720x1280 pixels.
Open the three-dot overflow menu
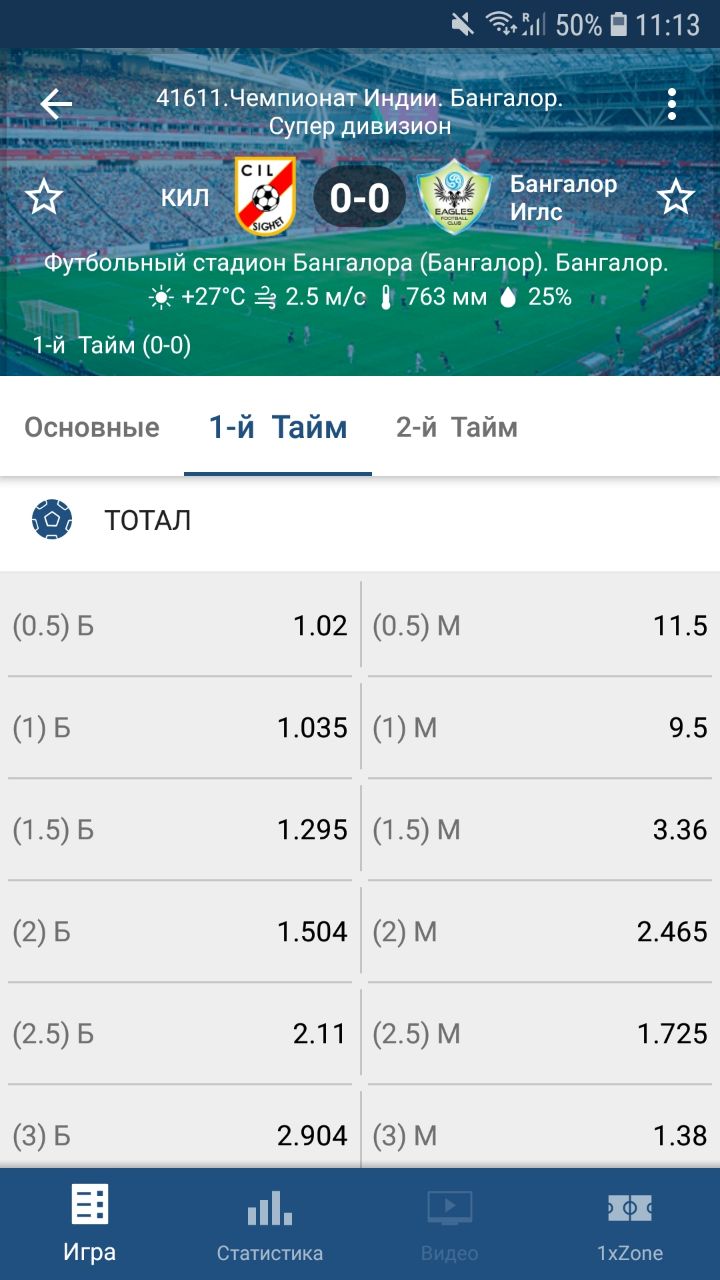(672, 104)
